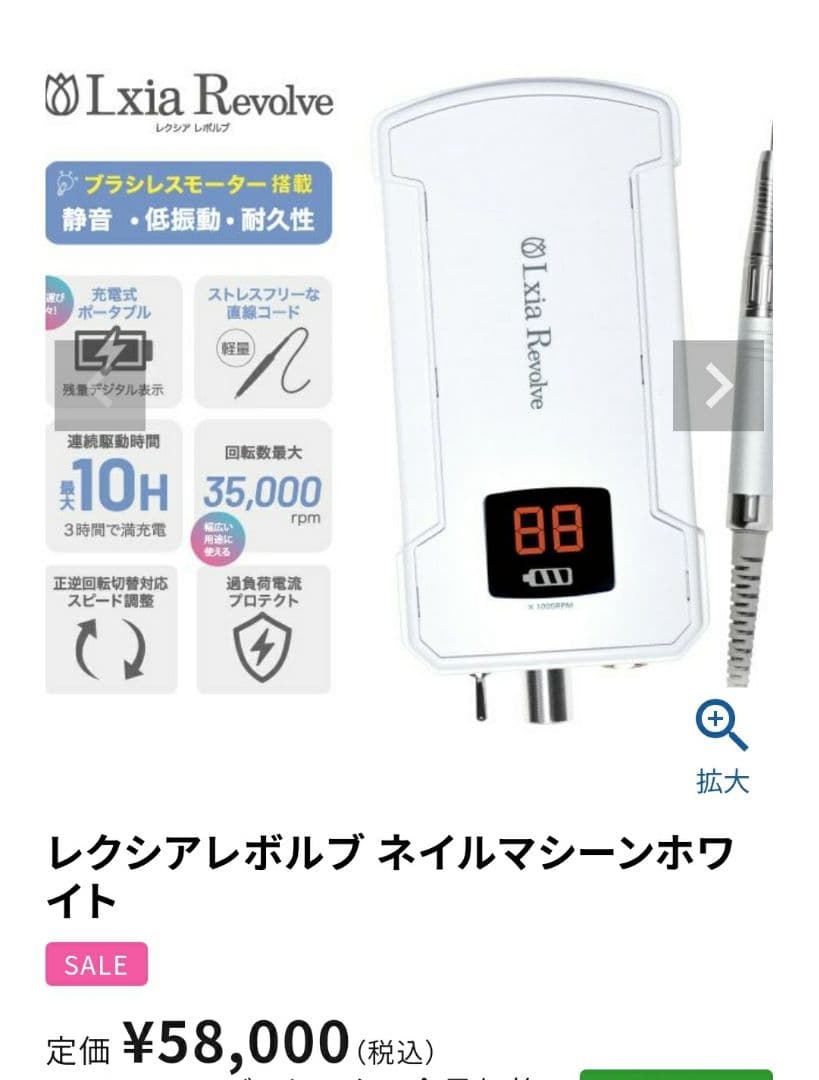This screenshot has width=819, height=1080.
Task: Click the brushless motor badge icon
Action: point(66,180)
